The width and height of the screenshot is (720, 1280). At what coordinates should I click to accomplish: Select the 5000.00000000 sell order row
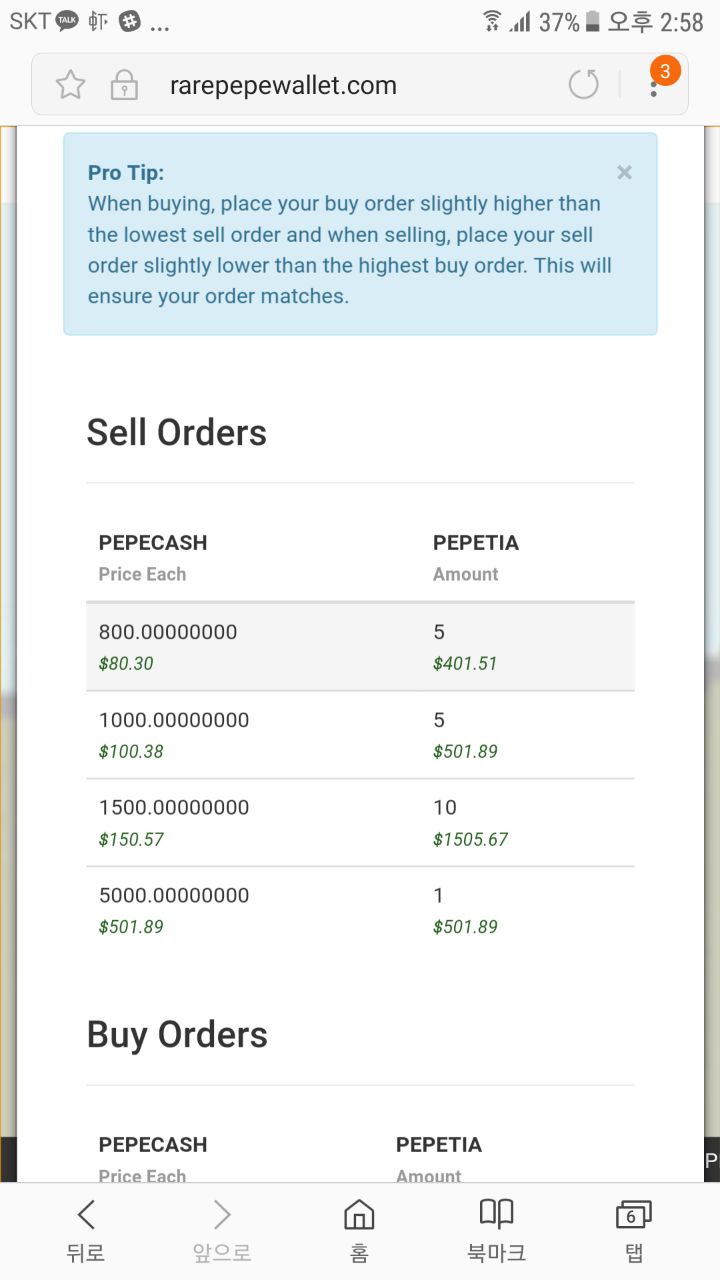click(360, 910)
